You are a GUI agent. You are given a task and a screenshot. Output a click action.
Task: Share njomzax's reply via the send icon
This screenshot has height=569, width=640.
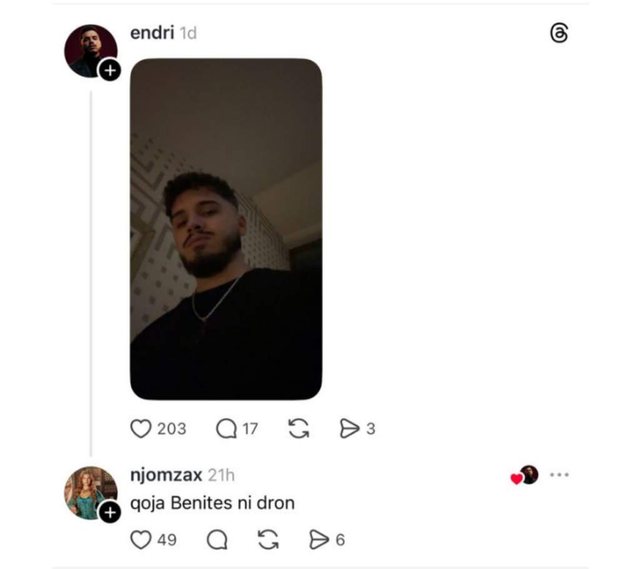tap(319, 540)
